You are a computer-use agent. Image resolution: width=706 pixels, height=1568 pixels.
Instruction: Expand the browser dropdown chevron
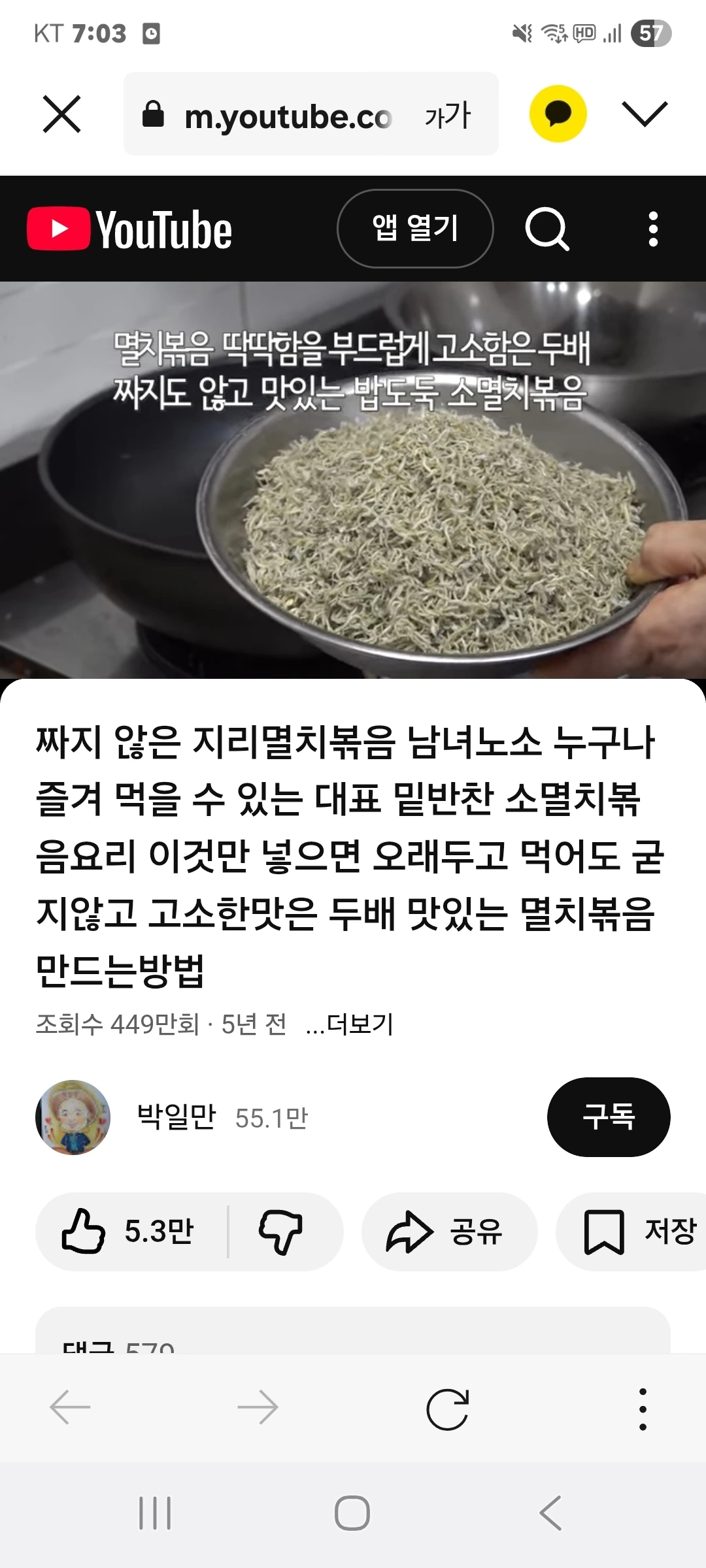tap(645, 114)
